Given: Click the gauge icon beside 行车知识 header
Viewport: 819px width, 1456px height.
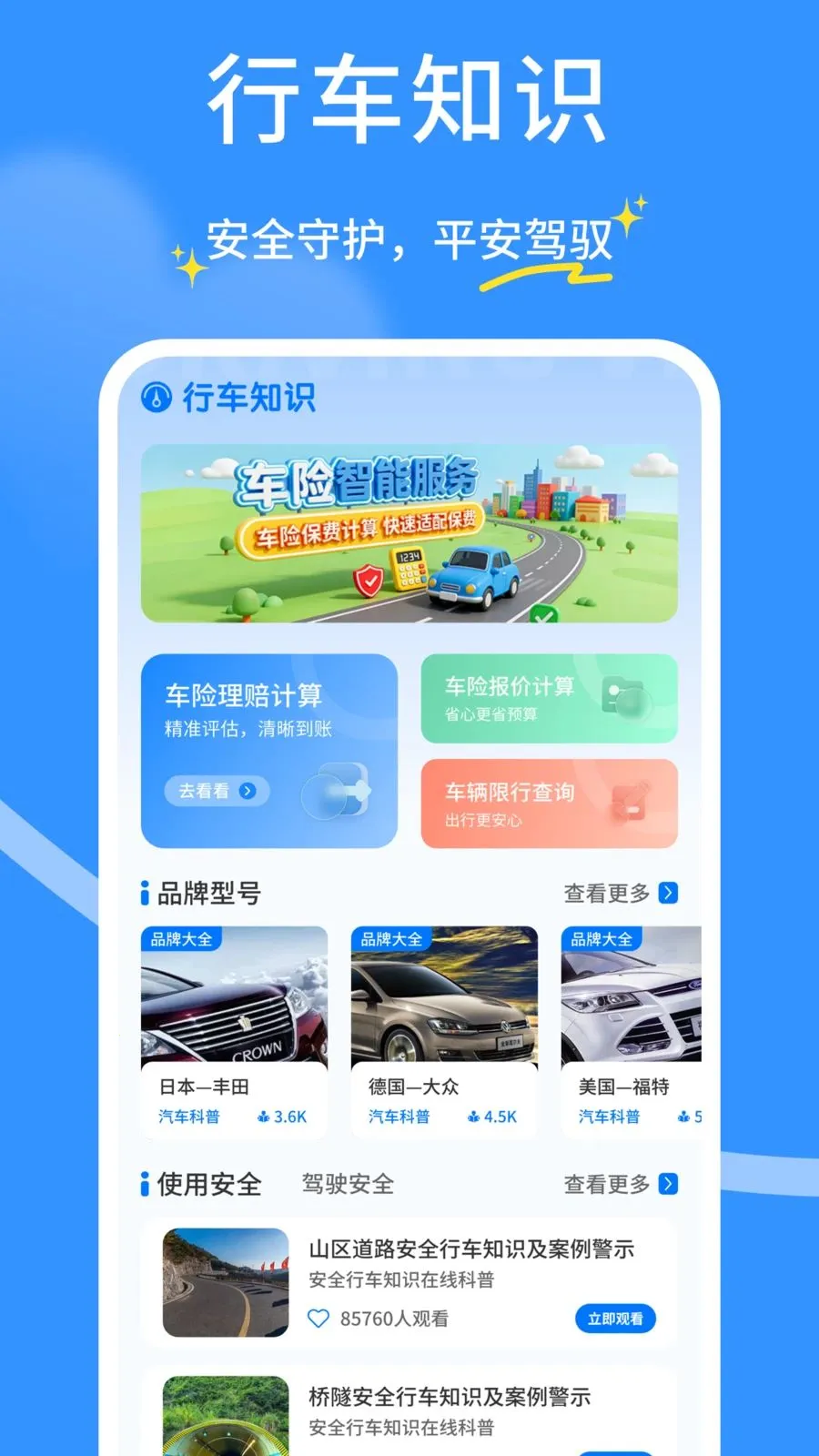Looking at the screenshot, I should 157,398.
